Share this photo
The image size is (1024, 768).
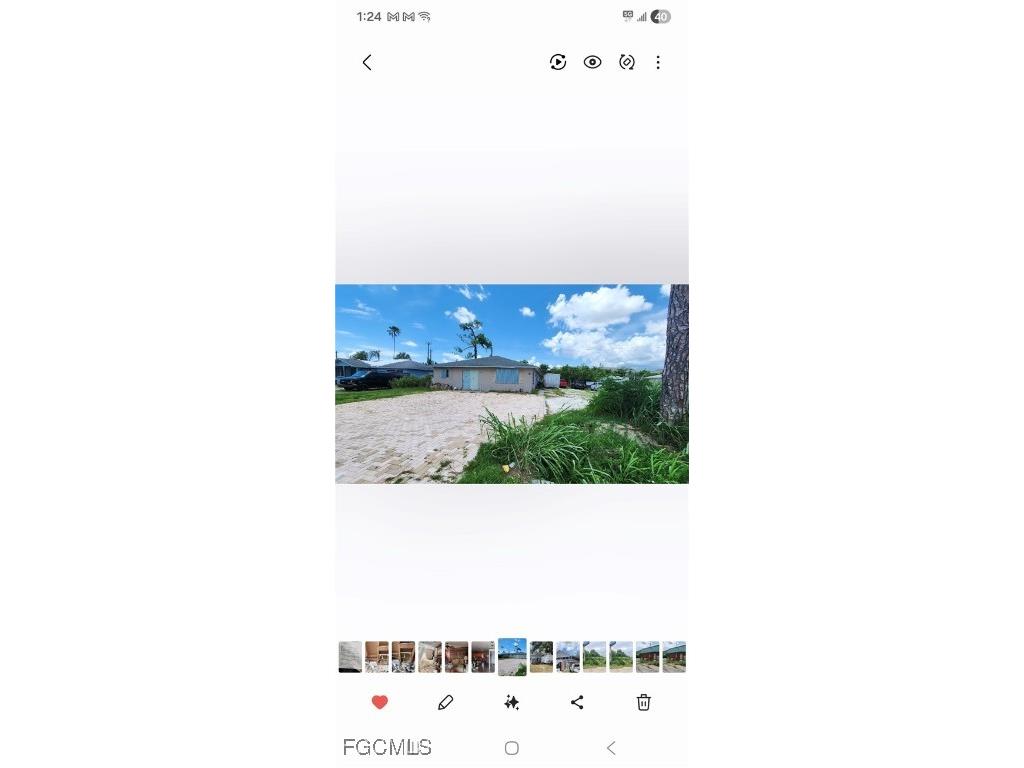[x=577, y=702]
